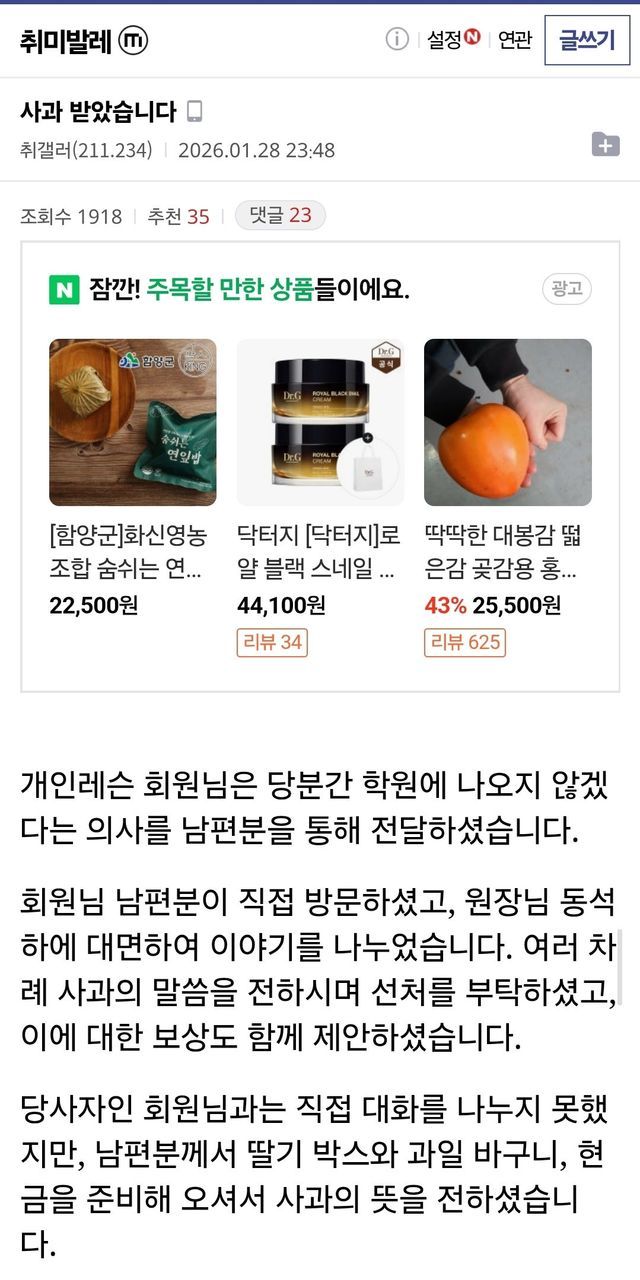Save post with the folder-plus icon
Viewport: 640px width, 1280px height.
(x=605, y=144)
